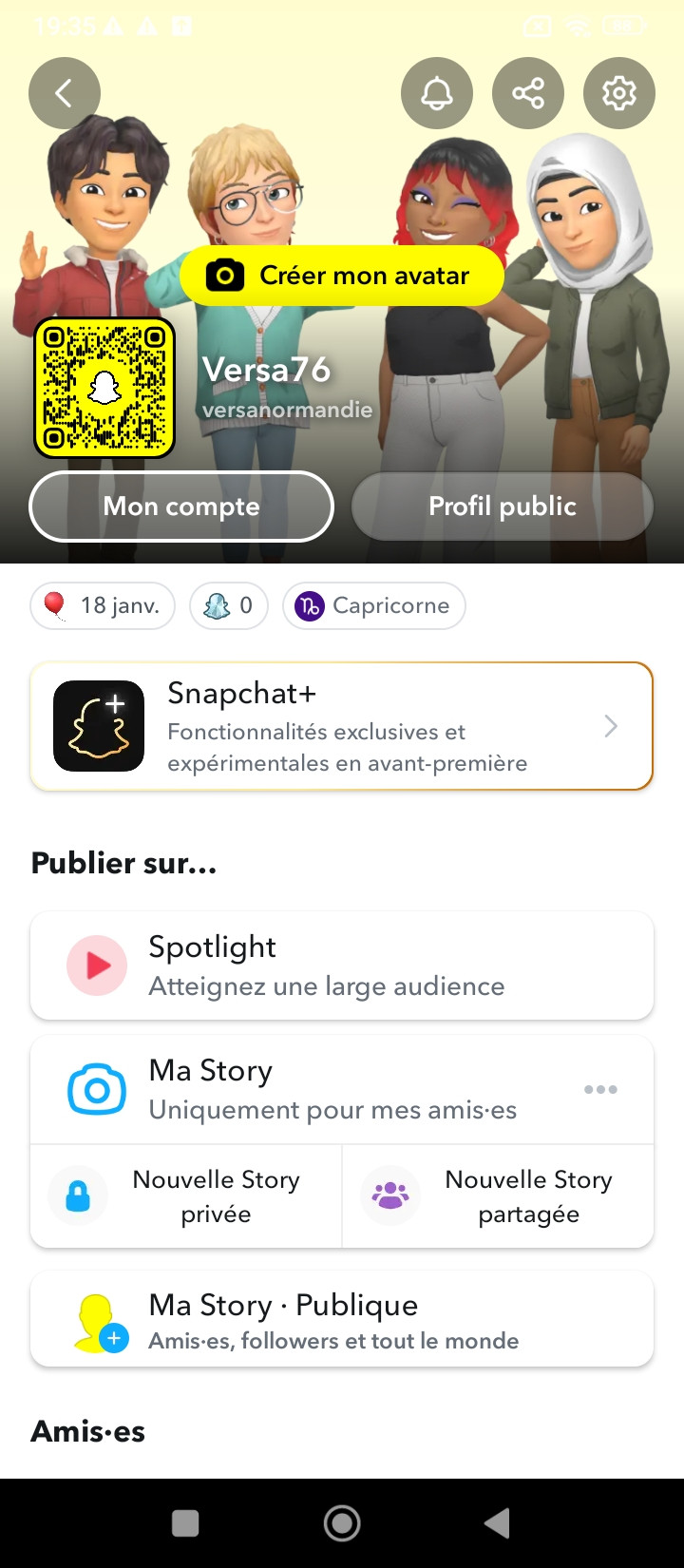This screenshot has height=1568, width=684.
Task: Open the Snapcode image
Action: click(x=104, y=388)
